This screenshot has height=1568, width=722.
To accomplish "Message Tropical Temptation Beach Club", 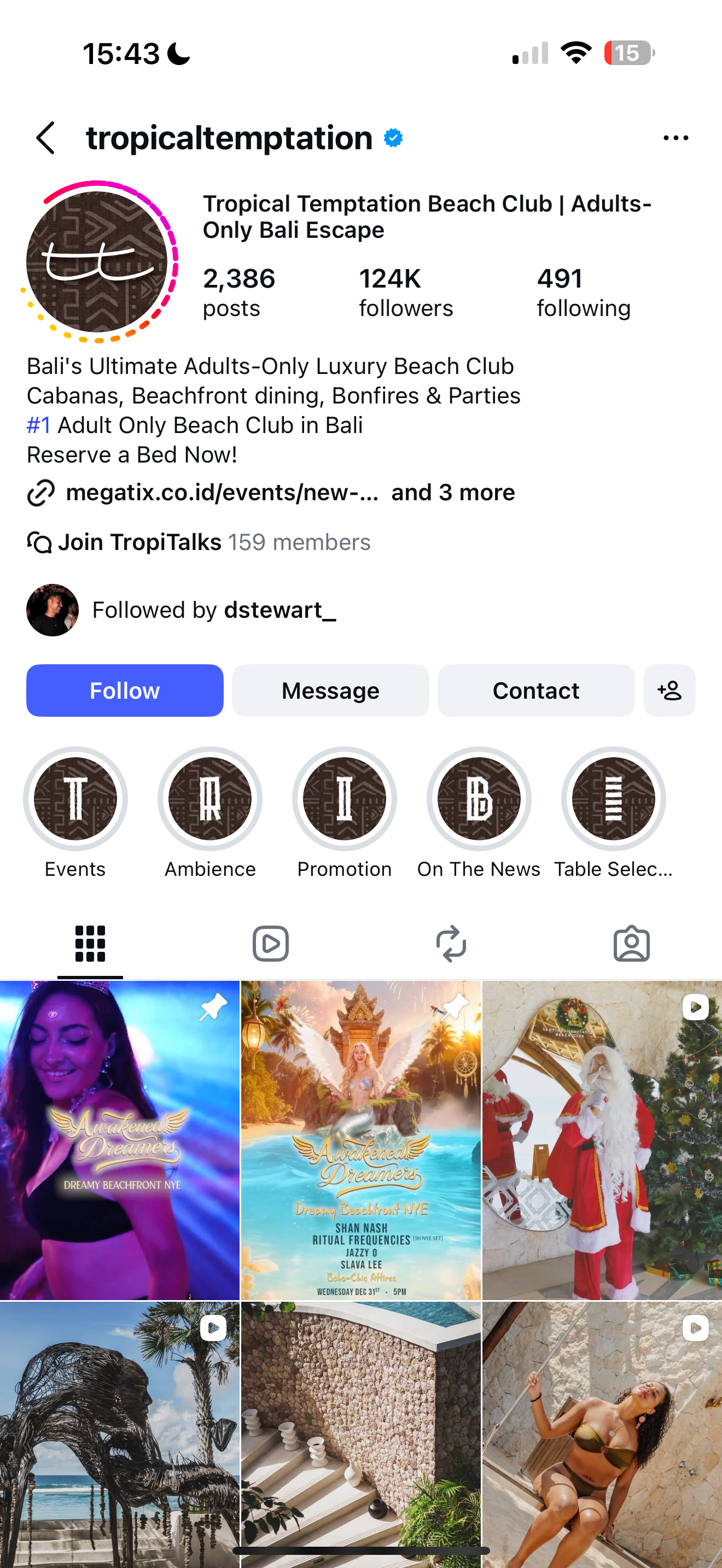I will pyautogui.click(x=330, y=691).
